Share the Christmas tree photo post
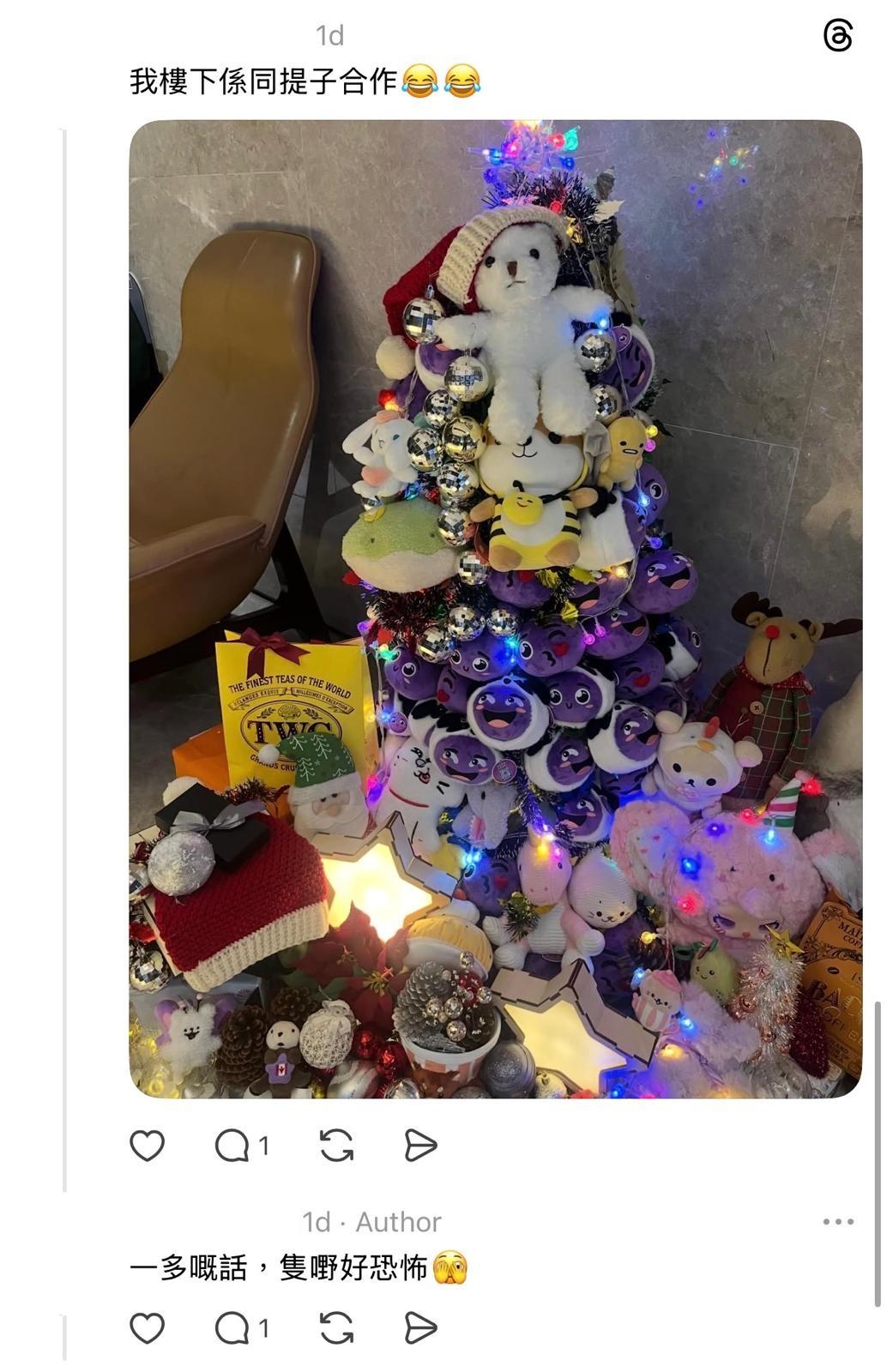 (420, 1146)
